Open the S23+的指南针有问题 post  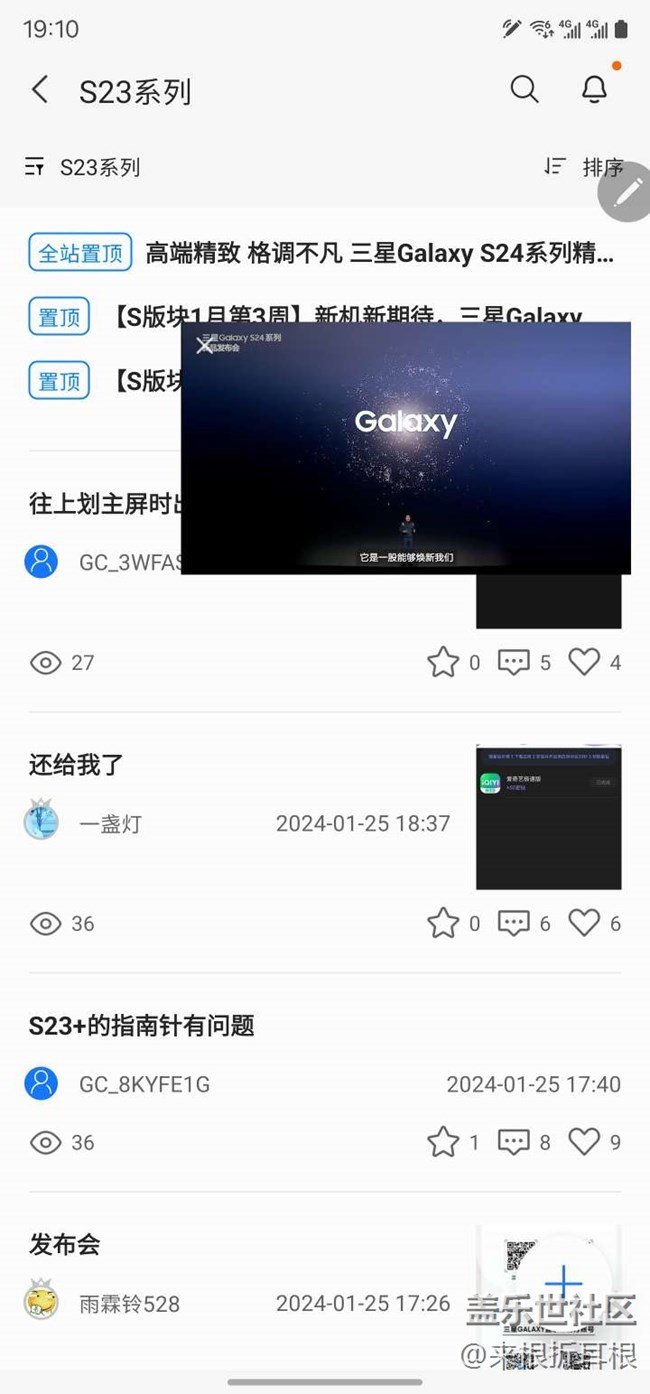(141, 1025)
